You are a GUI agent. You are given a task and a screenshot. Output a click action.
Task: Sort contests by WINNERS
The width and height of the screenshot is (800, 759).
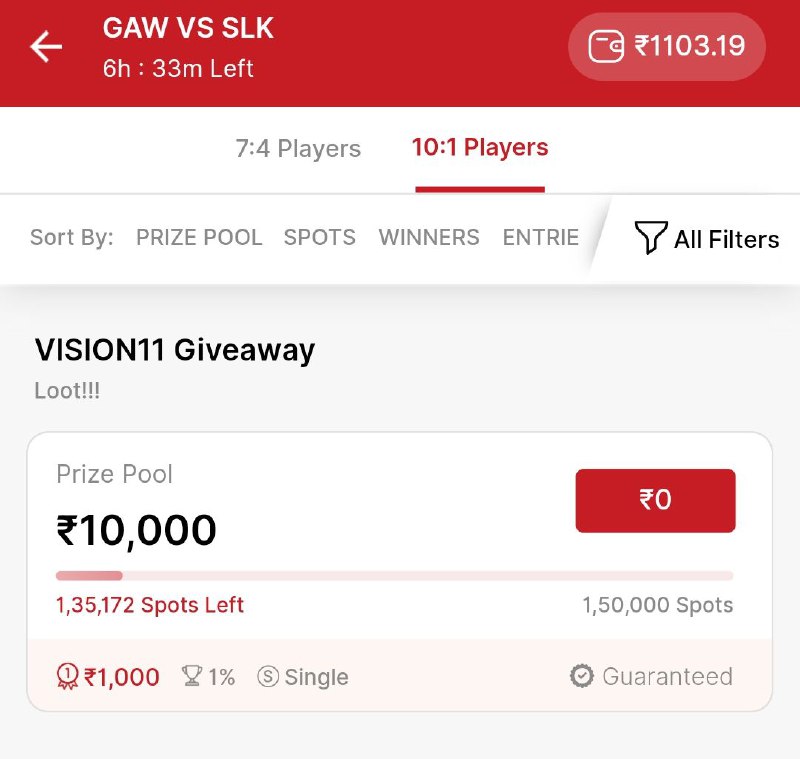429,238
